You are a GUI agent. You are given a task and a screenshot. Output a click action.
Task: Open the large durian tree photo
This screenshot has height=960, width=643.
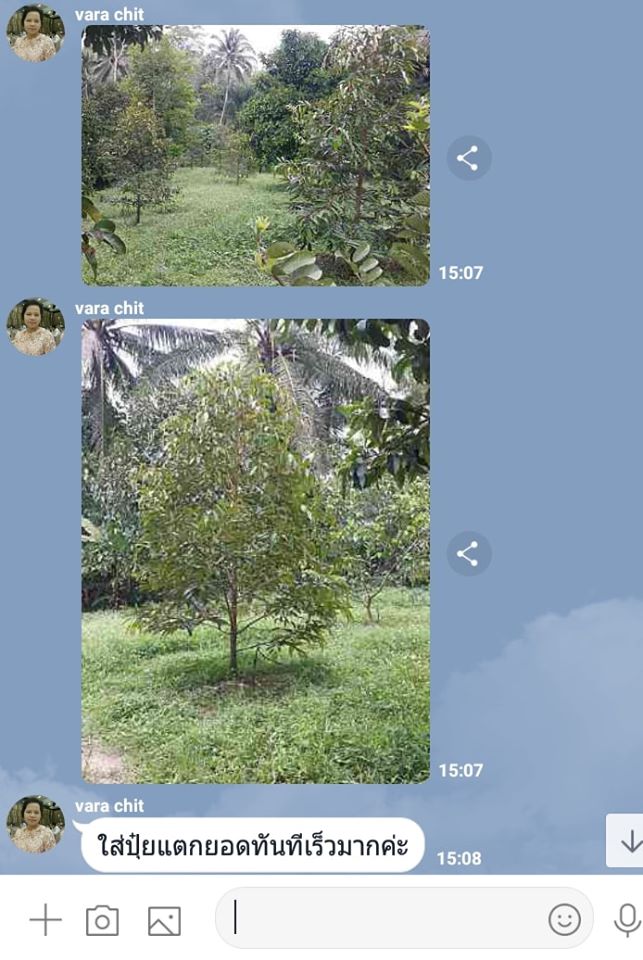pos(255,550)
